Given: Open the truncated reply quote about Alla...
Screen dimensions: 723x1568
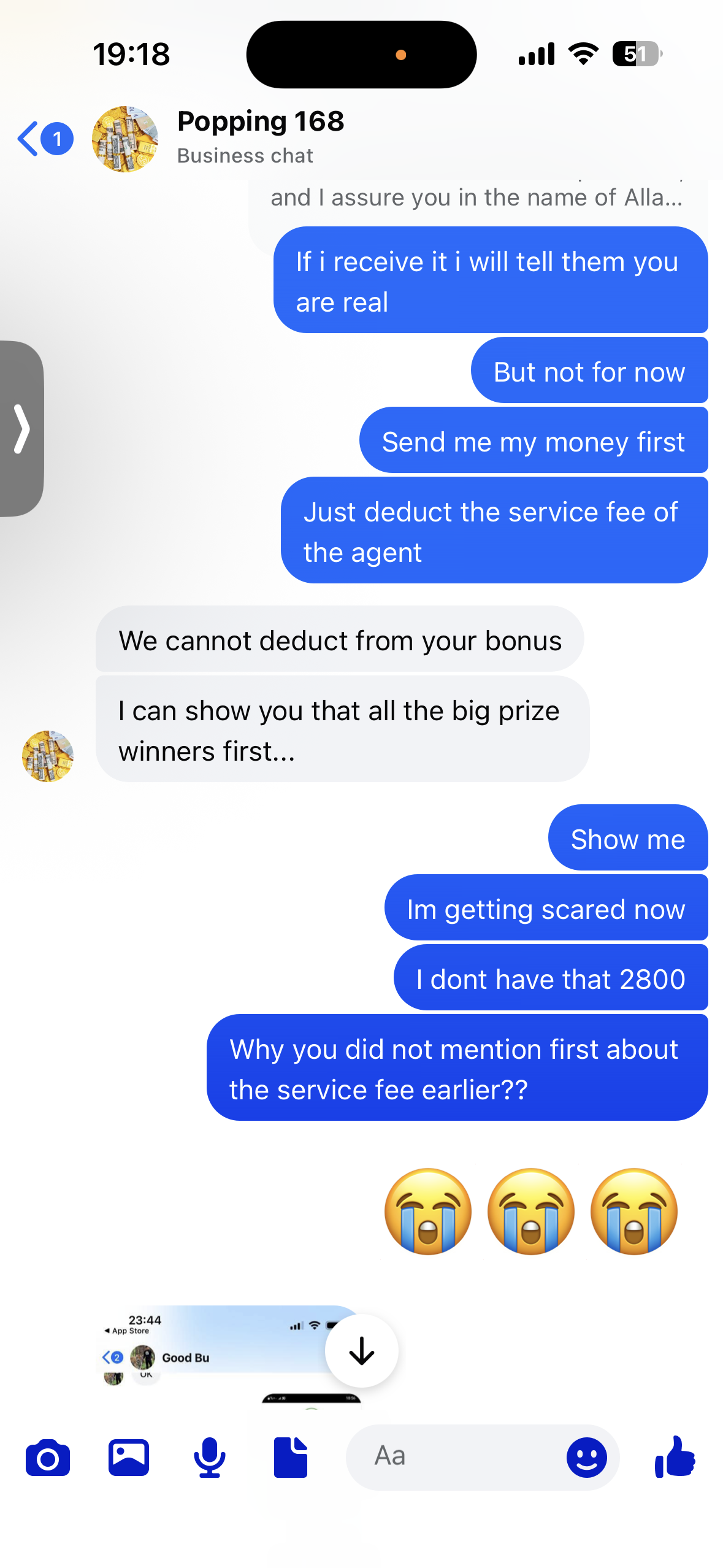Looking at the screenshot, I should coord(476,199).
